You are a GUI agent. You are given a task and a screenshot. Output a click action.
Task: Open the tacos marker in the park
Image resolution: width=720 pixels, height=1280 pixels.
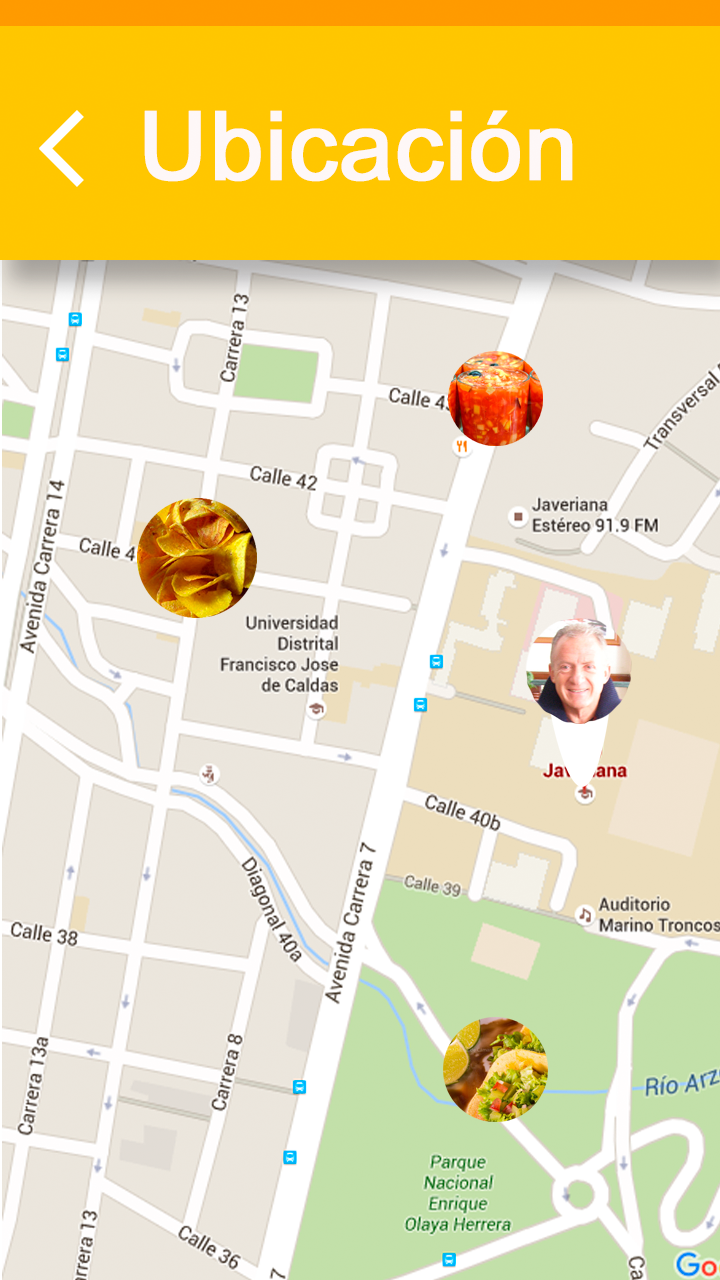tap(496, 1070)
